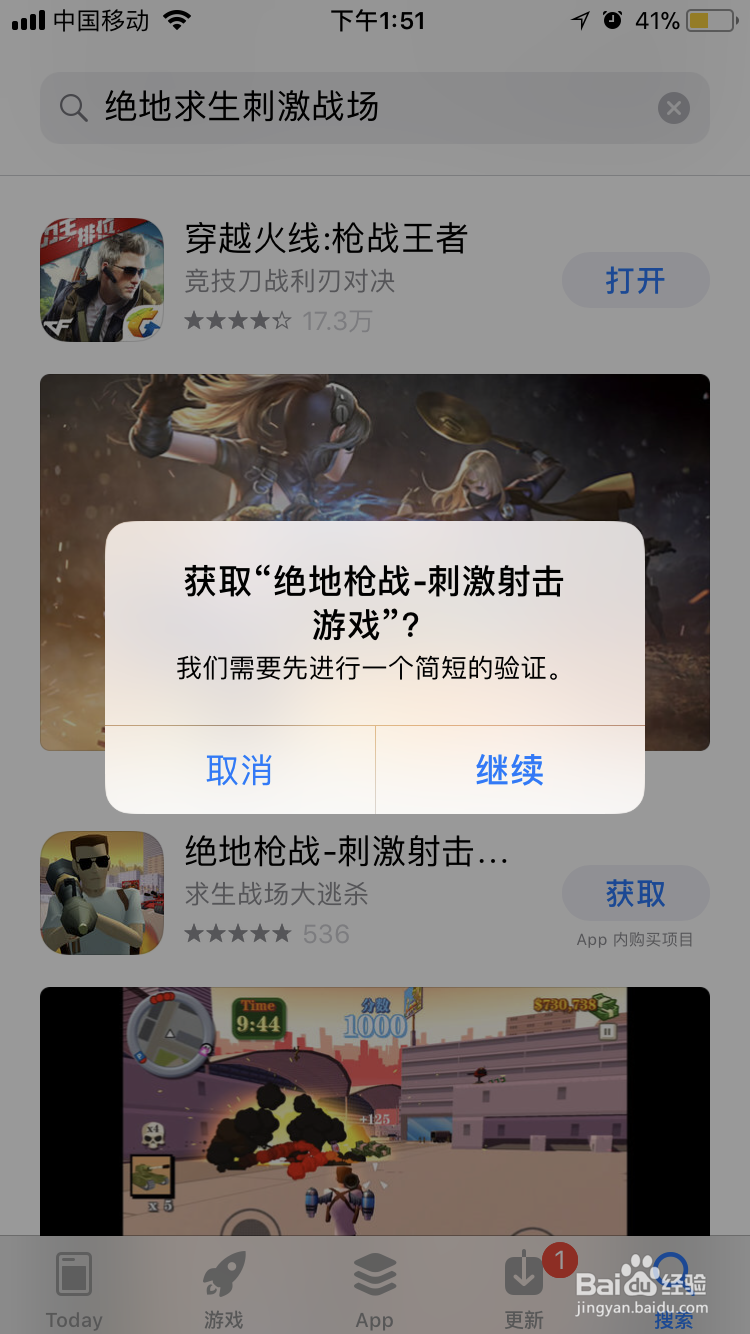The height and width of the screenshot is (1334, 750).
Task: Clear the search text with the X button
Action: (673, 108)
